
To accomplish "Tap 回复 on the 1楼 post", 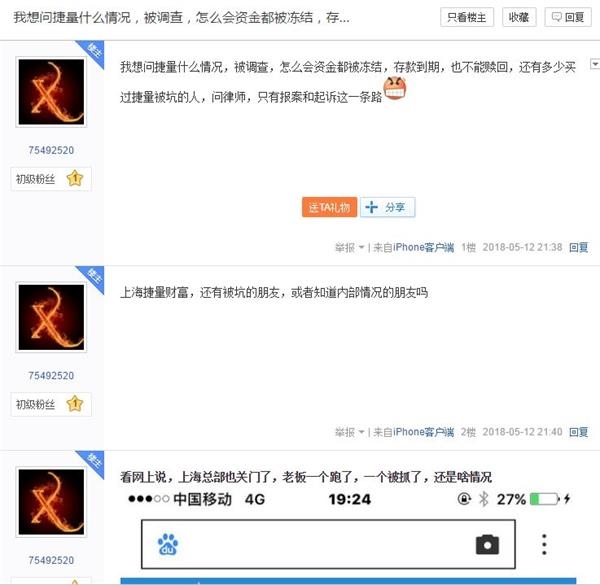I will click(x=578, y=247).
